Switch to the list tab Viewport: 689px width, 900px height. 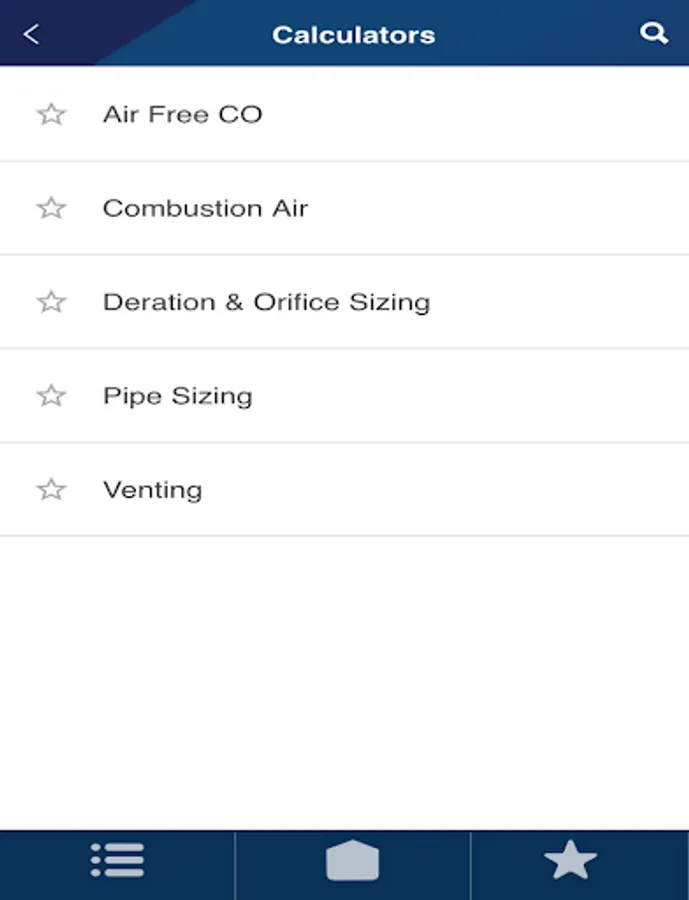117,860
